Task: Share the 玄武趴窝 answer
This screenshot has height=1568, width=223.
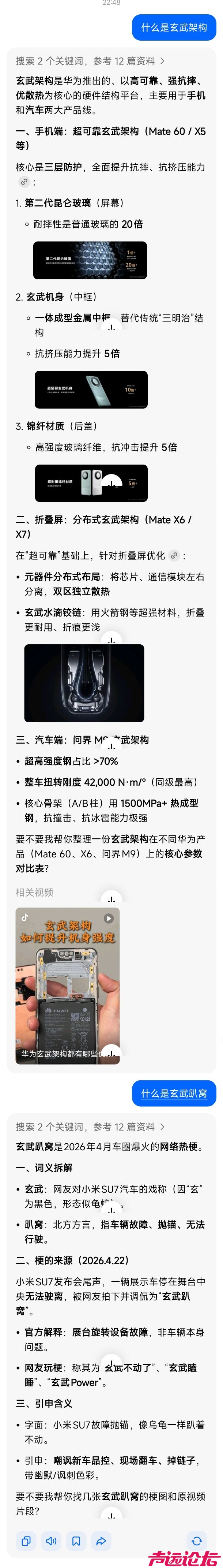Action: coord(102,1541)
